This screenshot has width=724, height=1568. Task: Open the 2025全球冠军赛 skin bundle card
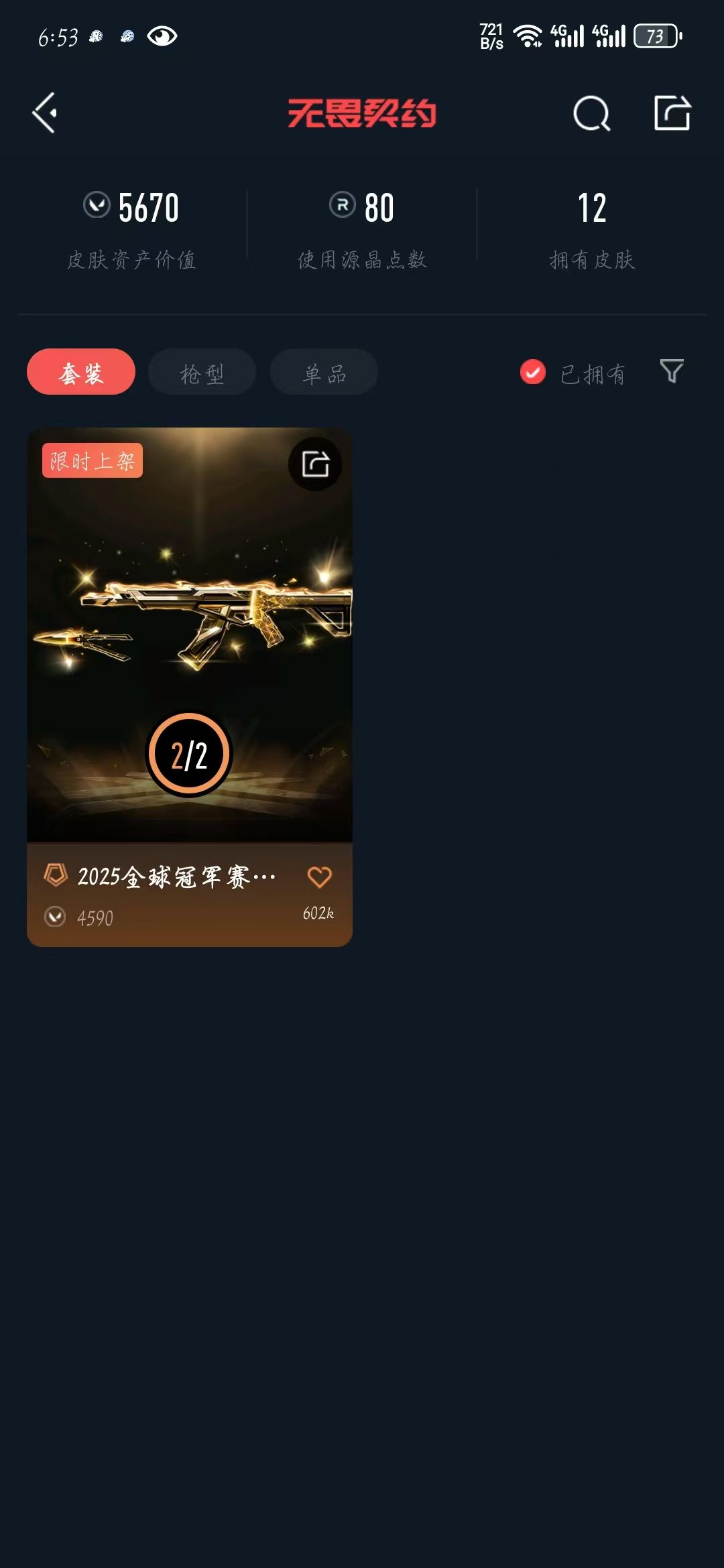pyautogui.click(x=190, y=687)
